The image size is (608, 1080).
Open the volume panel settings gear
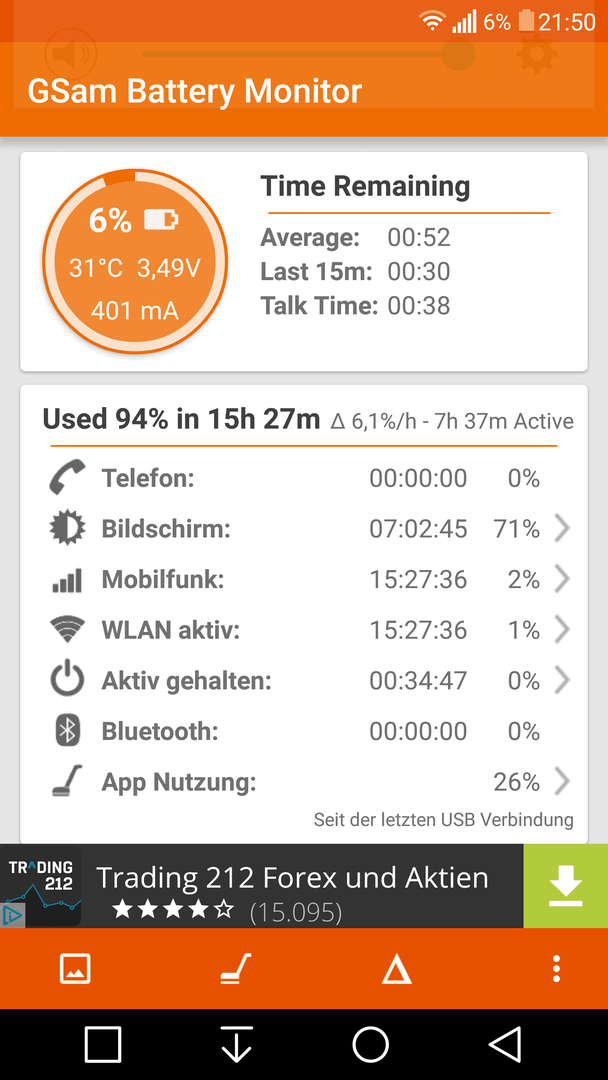pyautogui.click(x=536, y=53)
